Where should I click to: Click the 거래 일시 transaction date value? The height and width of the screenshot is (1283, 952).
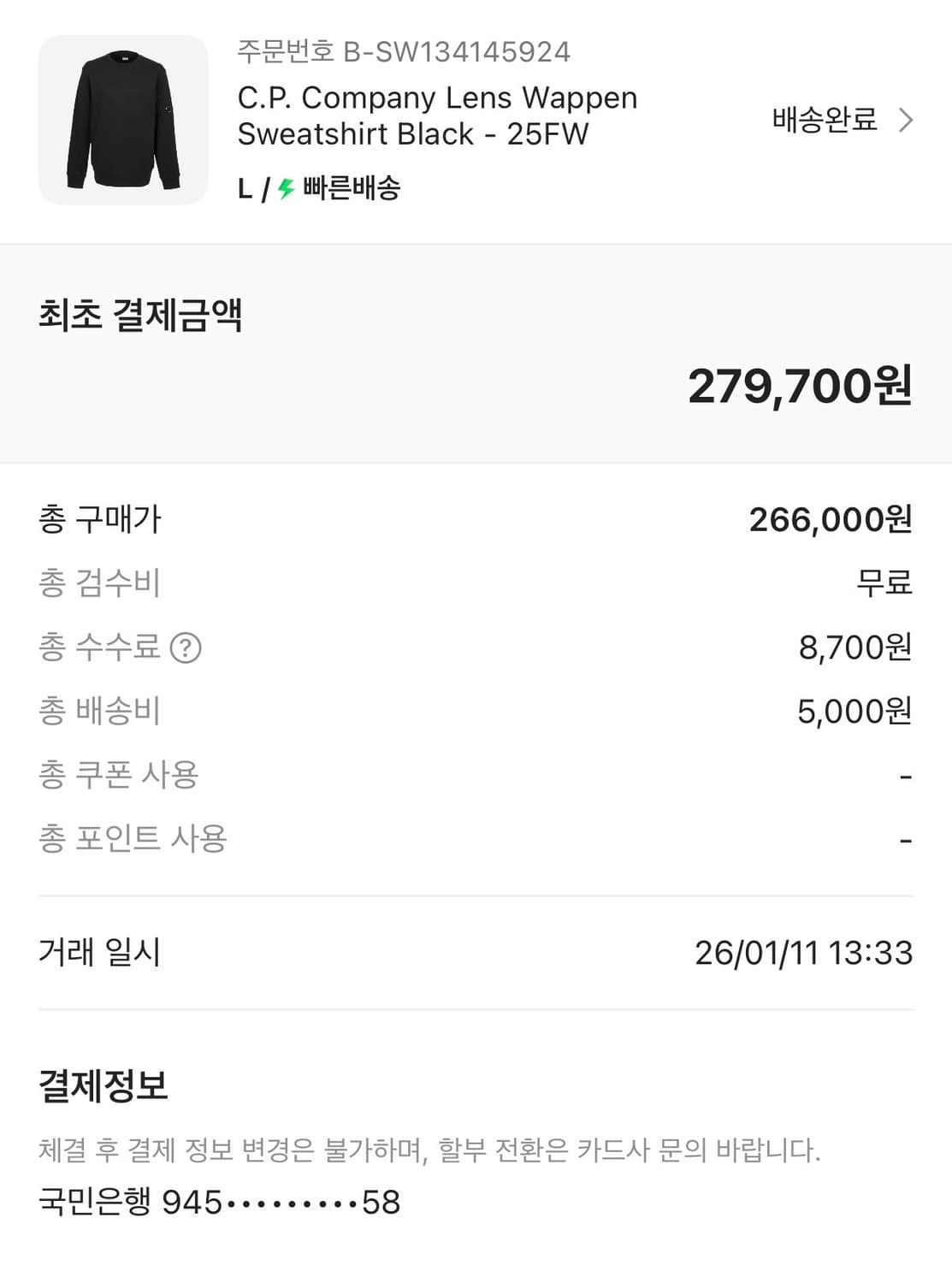(x=800, y=952)
